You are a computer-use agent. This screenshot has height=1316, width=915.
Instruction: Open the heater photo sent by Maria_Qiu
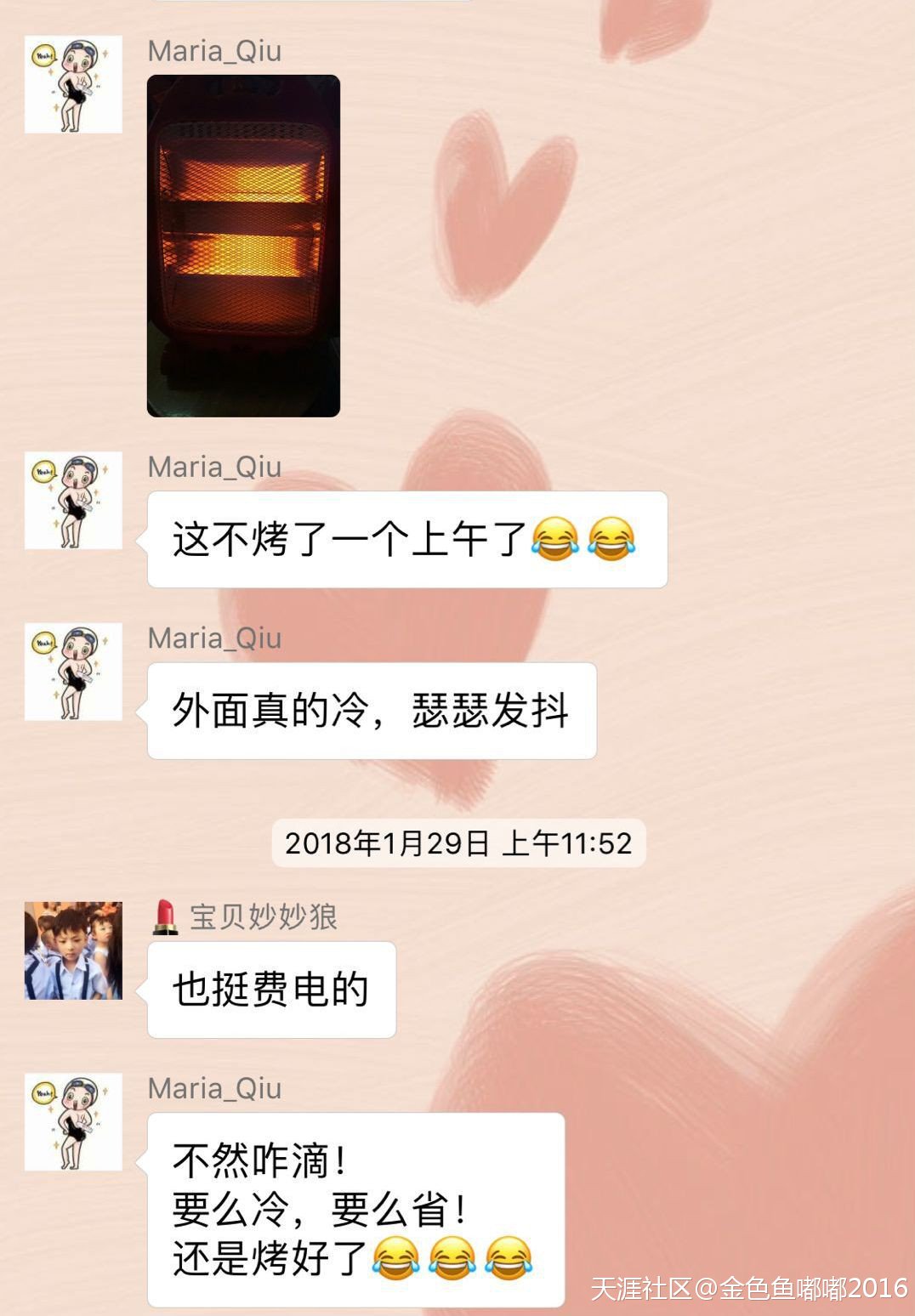243,246
